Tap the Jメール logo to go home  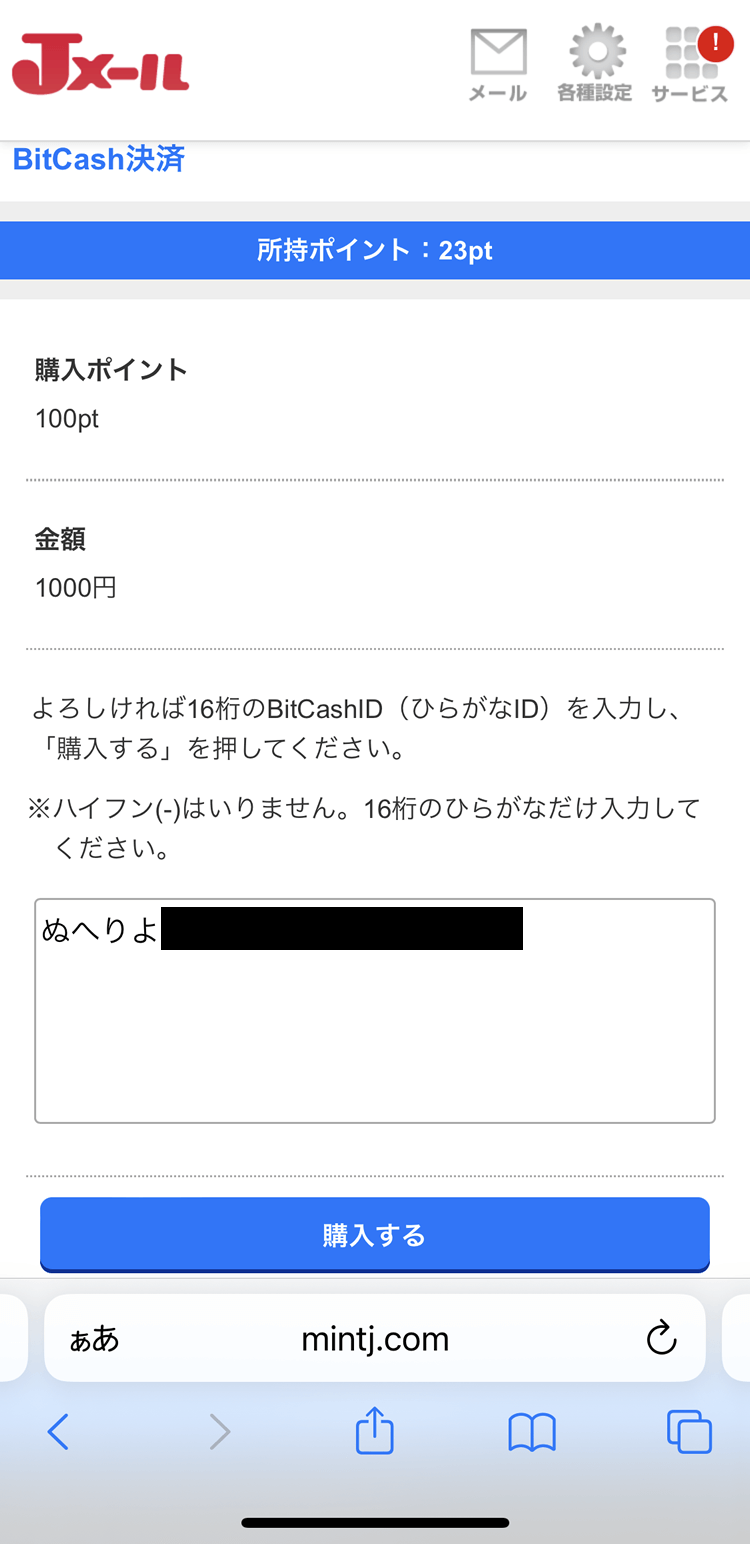point(100,64)
